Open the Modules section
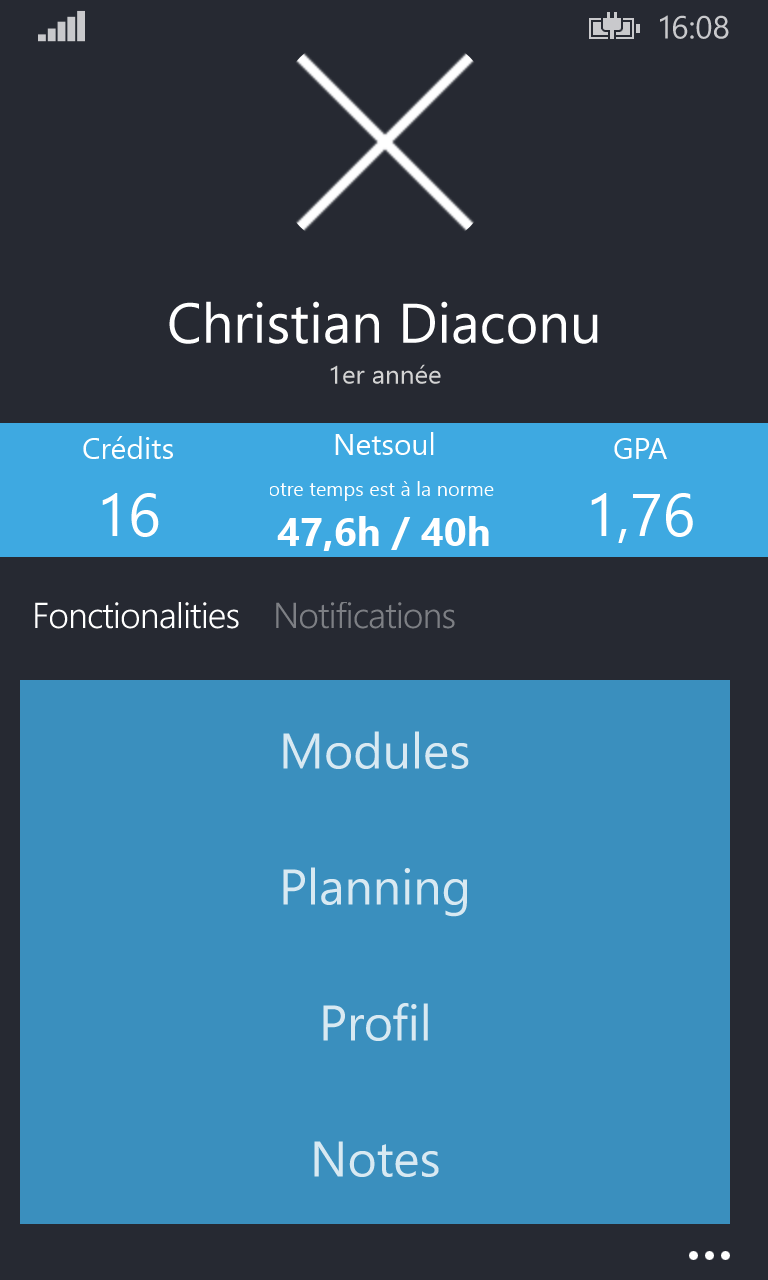The width and height of the screenshot is (768, 1280). (x=375, y=751)
